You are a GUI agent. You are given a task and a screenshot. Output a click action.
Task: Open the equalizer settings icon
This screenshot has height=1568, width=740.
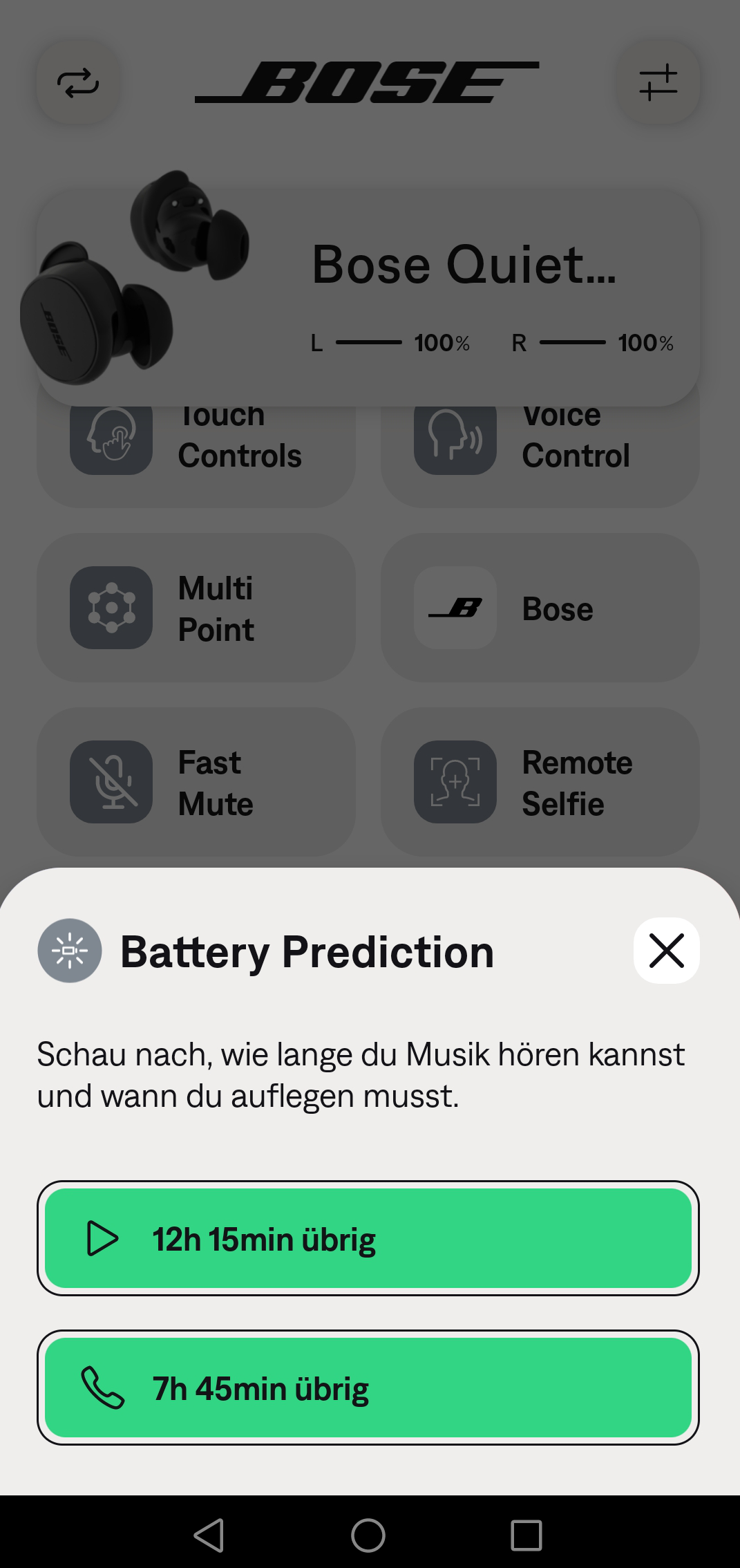click(x=658, y=83)
